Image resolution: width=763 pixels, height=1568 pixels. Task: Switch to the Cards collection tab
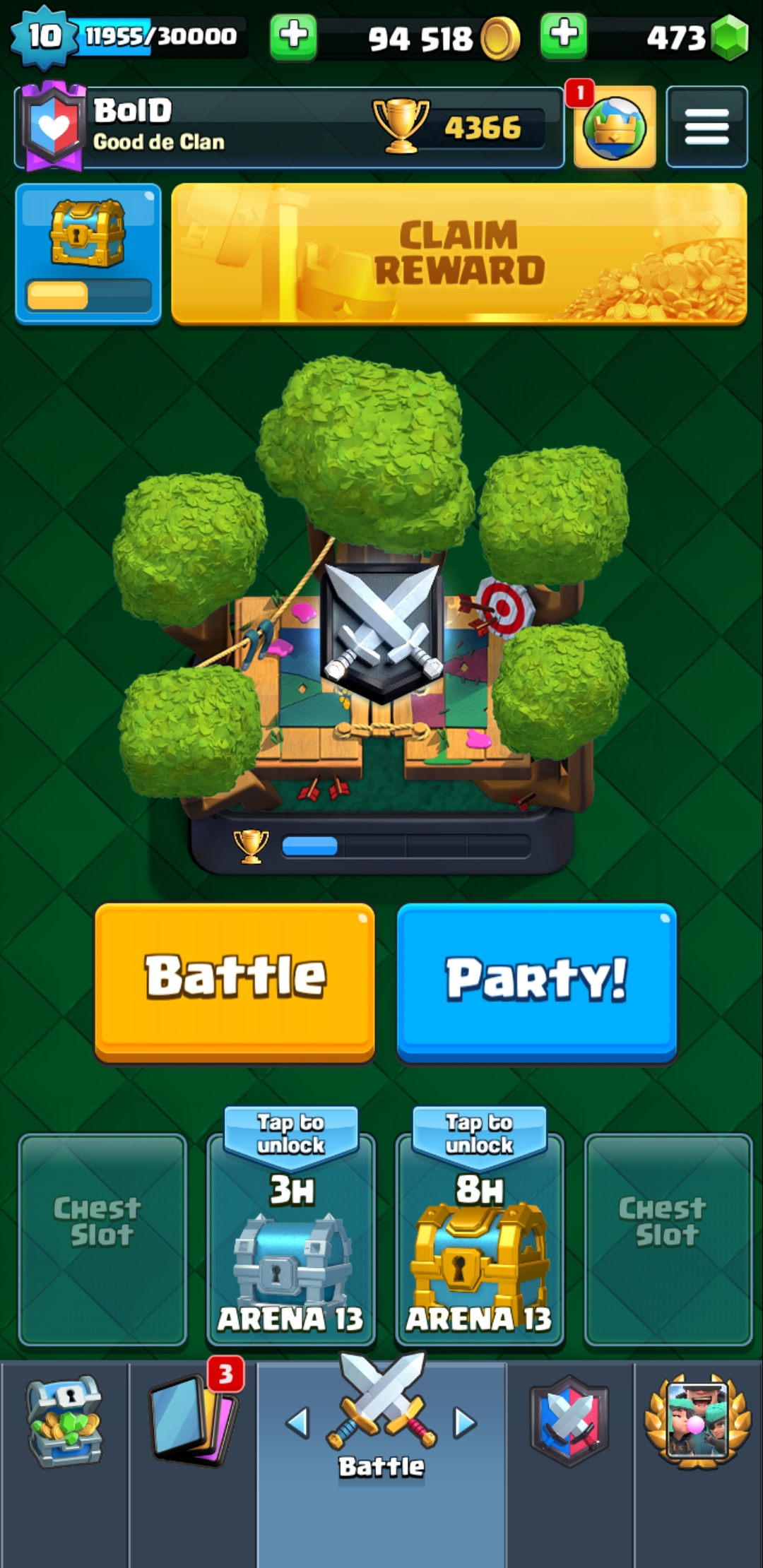coord(193,1420)
